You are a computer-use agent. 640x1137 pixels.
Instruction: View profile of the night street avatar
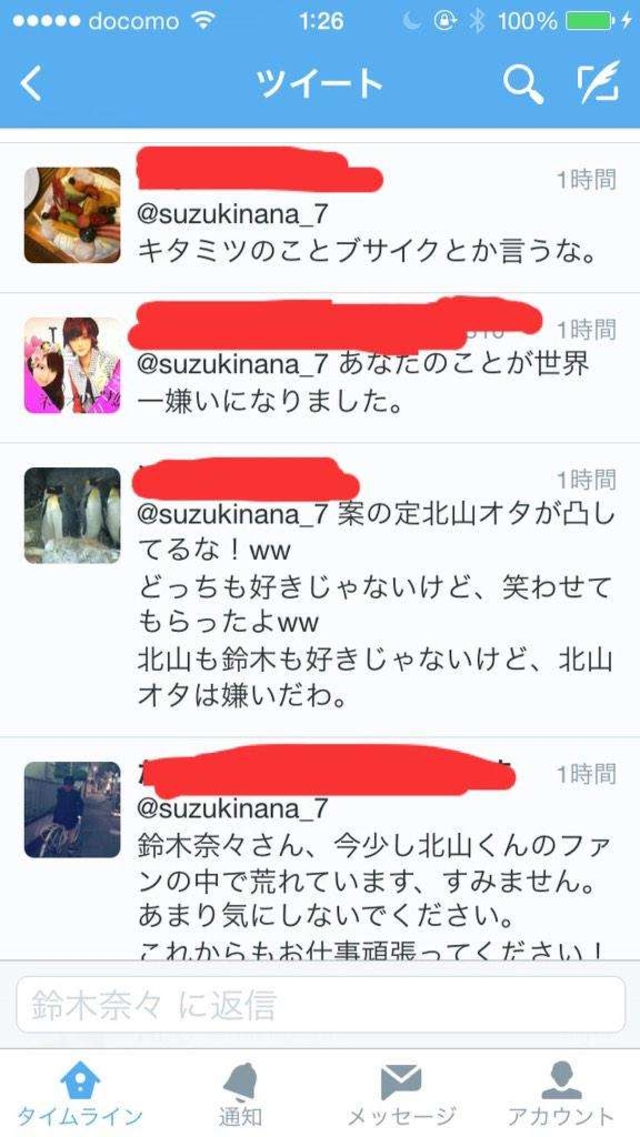pos(72,809)
